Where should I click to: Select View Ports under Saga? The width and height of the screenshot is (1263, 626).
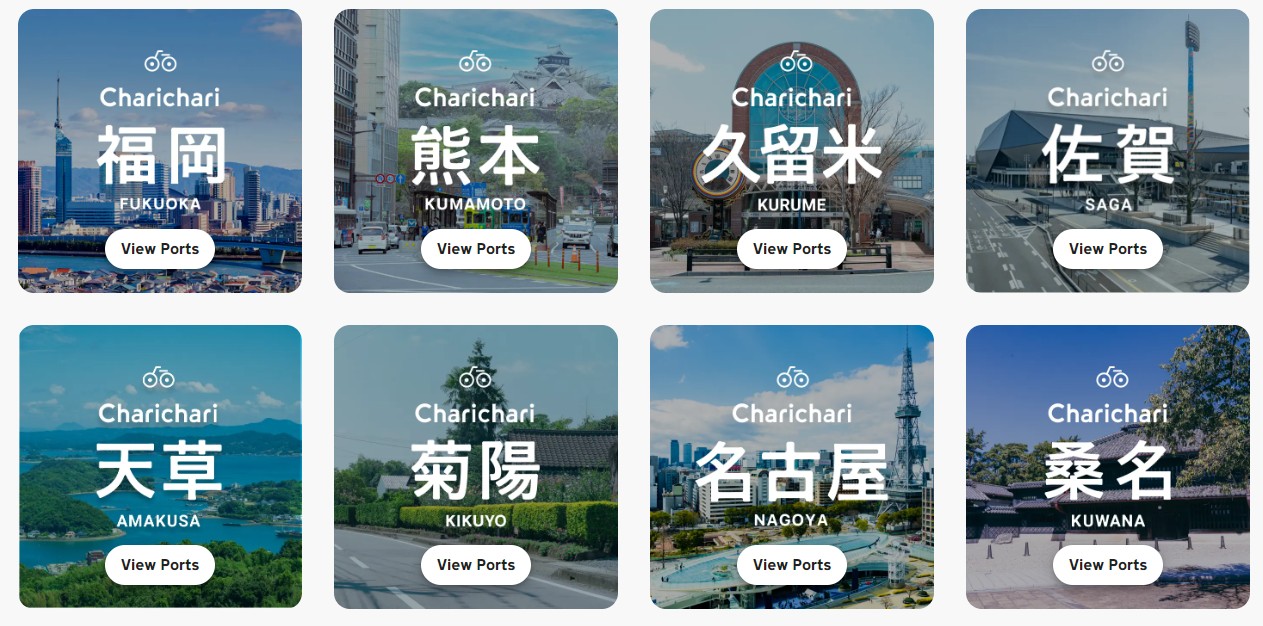click(1108, 249)
